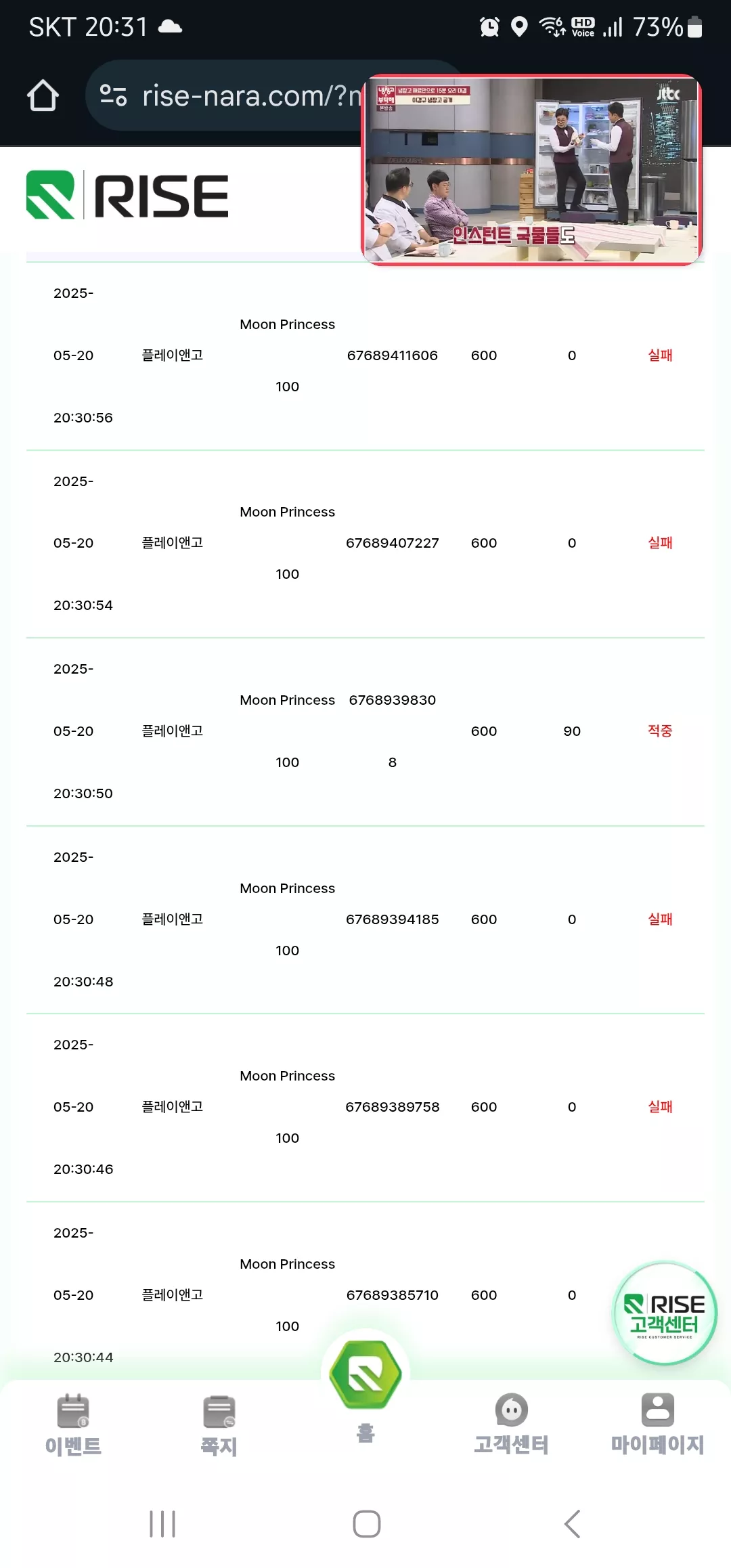731x1568 pixels.
Task: Tap the browser home icon
Action: tap(43, 95)
